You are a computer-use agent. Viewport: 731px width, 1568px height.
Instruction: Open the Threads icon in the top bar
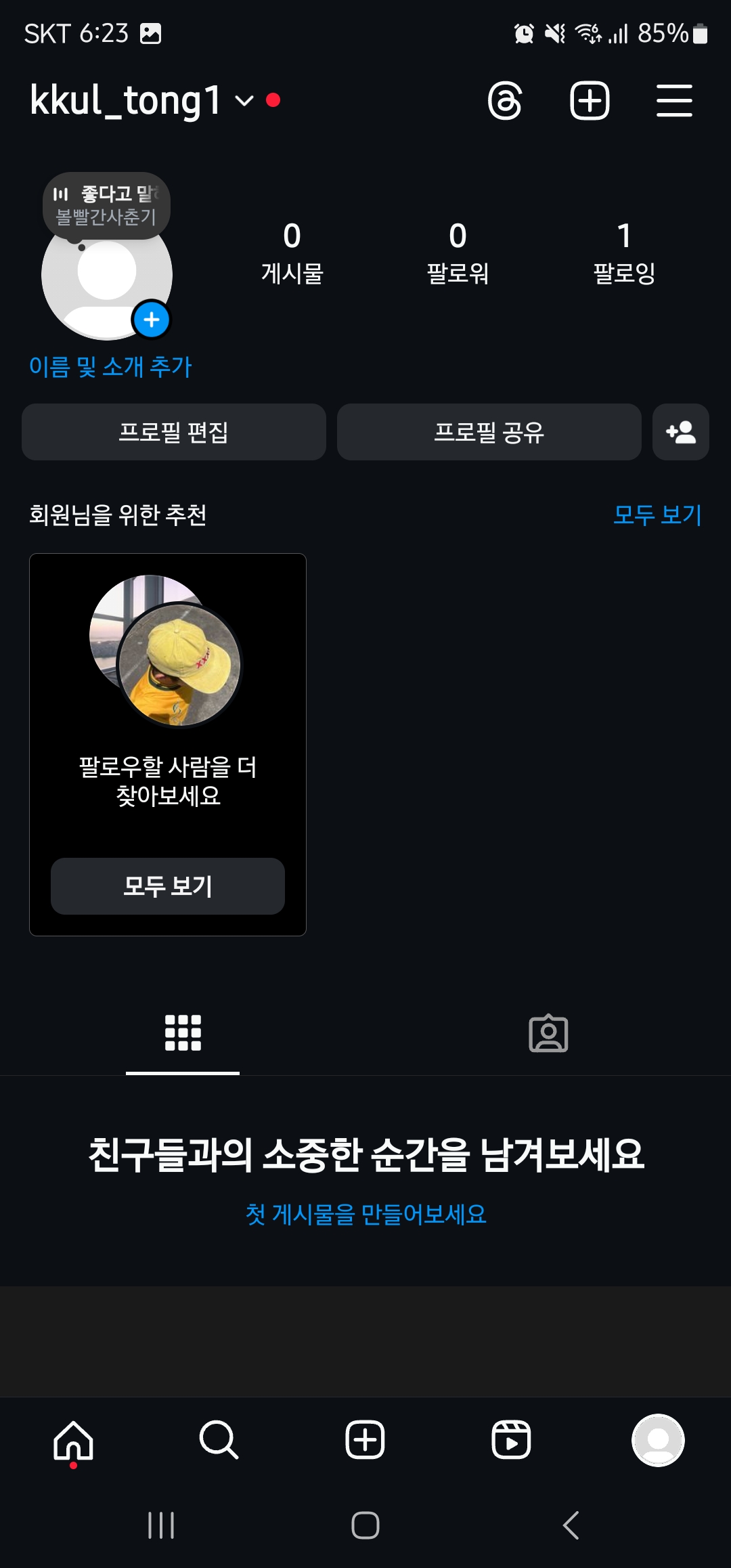point(506,100)
